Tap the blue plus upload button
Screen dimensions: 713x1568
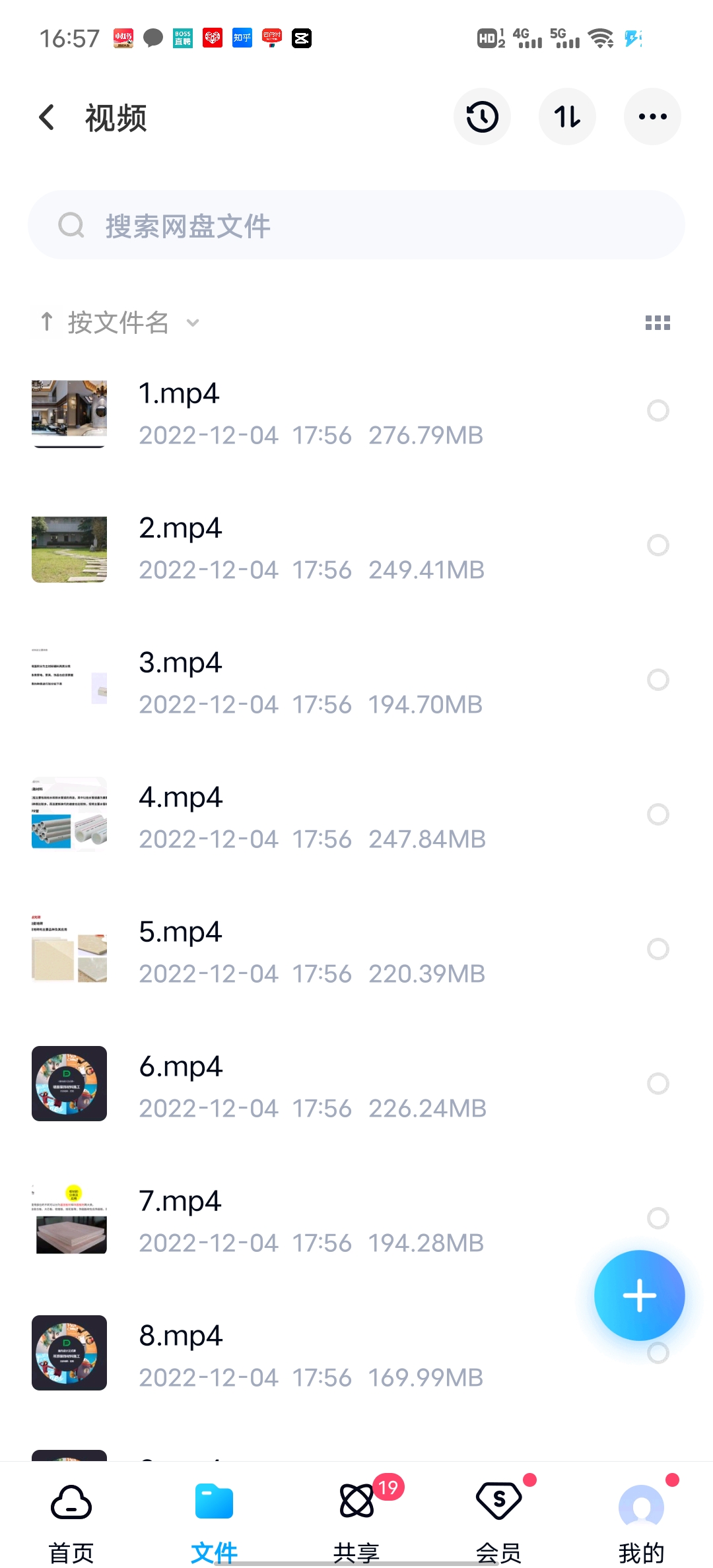pyautogui.click(x=639, y=1295)
